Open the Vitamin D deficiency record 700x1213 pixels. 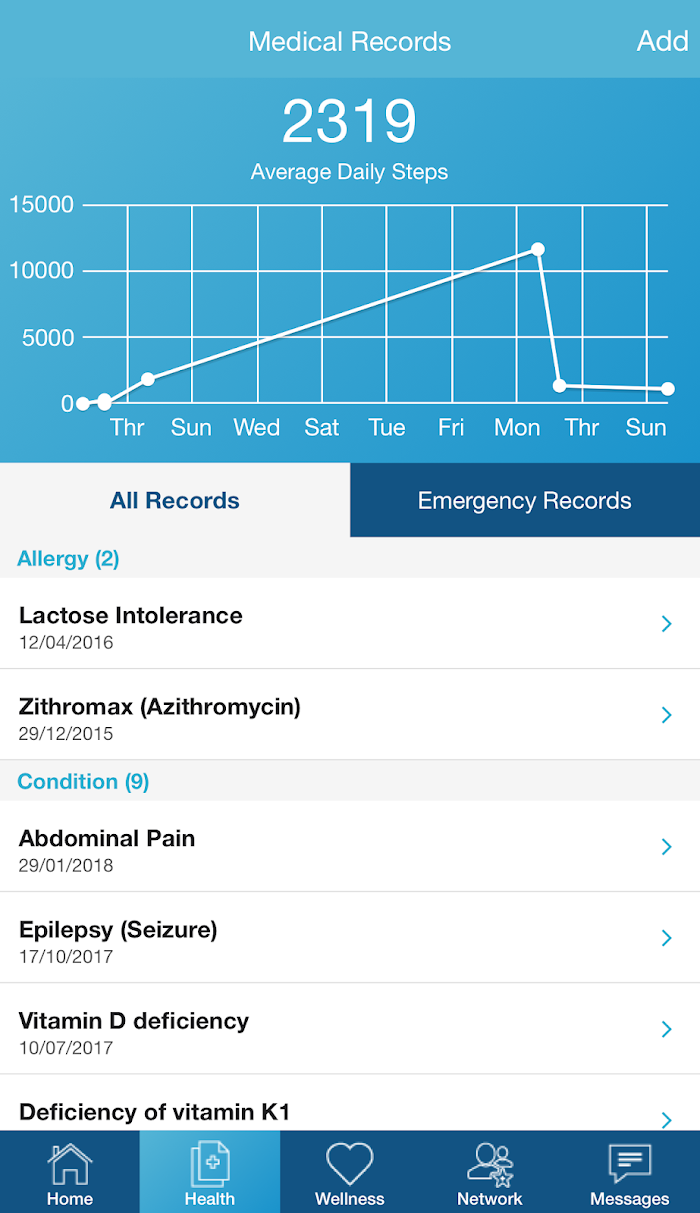pos(350,1029)
